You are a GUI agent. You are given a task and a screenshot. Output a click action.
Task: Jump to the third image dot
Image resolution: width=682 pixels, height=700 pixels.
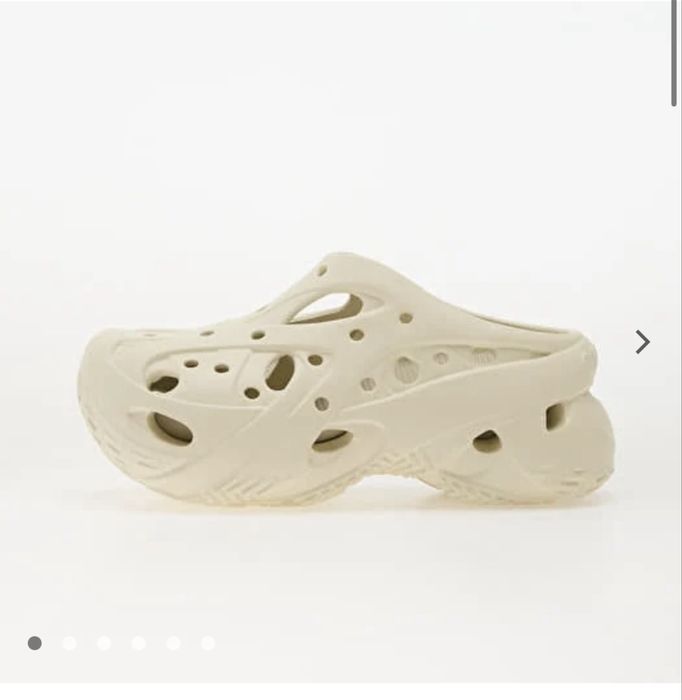click(x=104, y=643)
